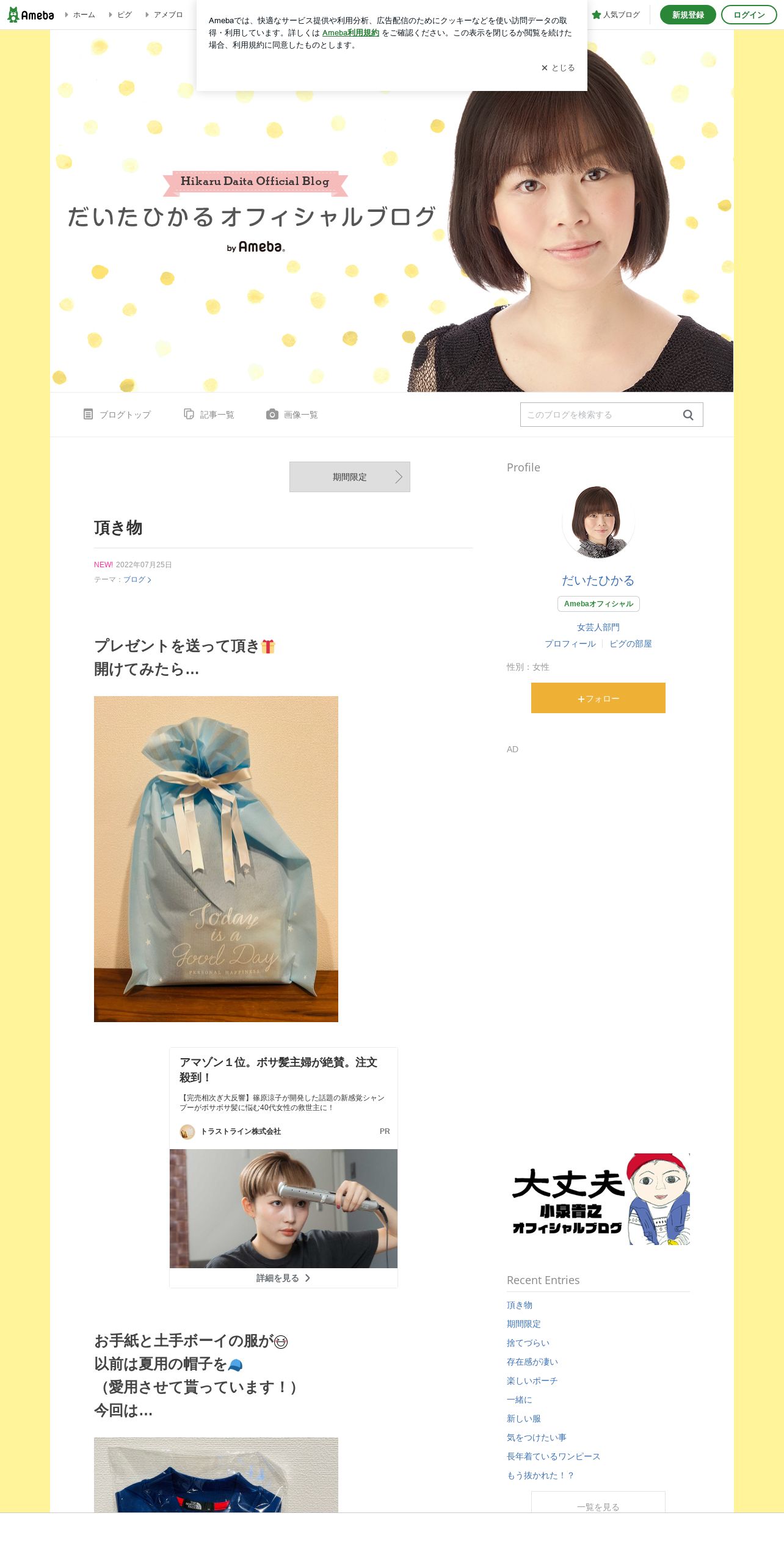Tap the ログイン button
The image size is (784, 1568).
[x=749, y=15]
